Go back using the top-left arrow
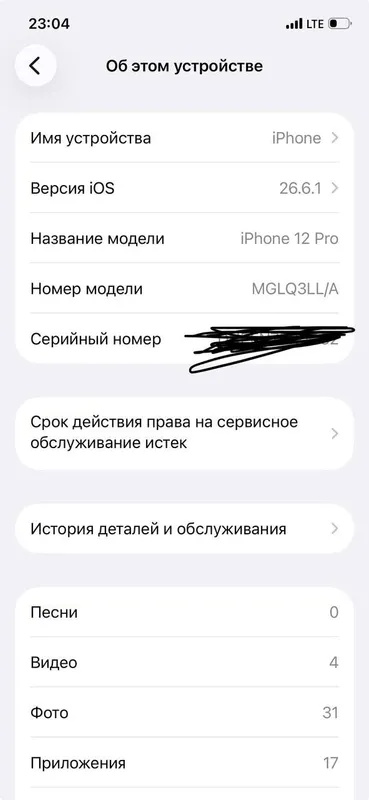 (35, 65)
